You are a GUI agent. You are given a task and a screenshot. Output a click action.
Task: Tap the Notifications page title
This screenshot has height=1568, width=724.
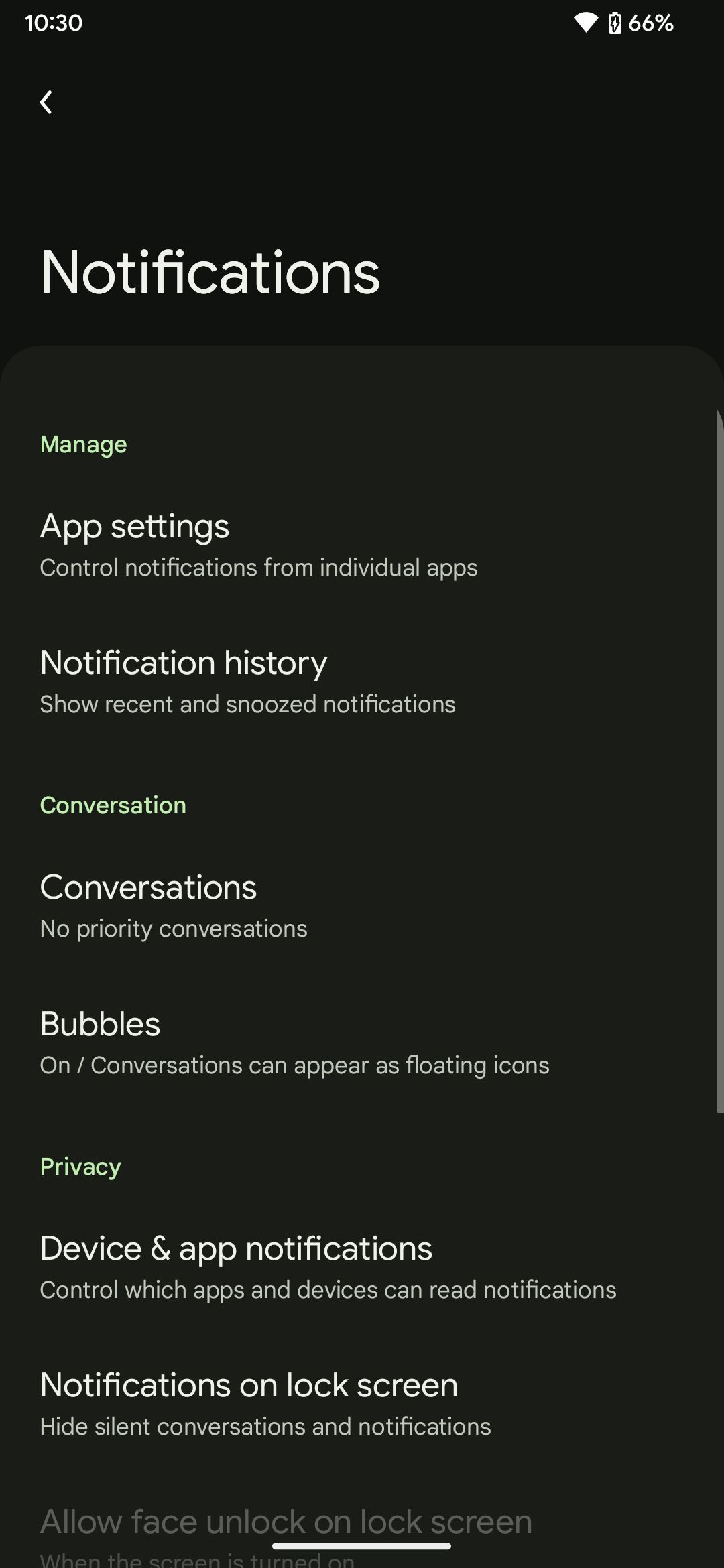click(209, 272)
